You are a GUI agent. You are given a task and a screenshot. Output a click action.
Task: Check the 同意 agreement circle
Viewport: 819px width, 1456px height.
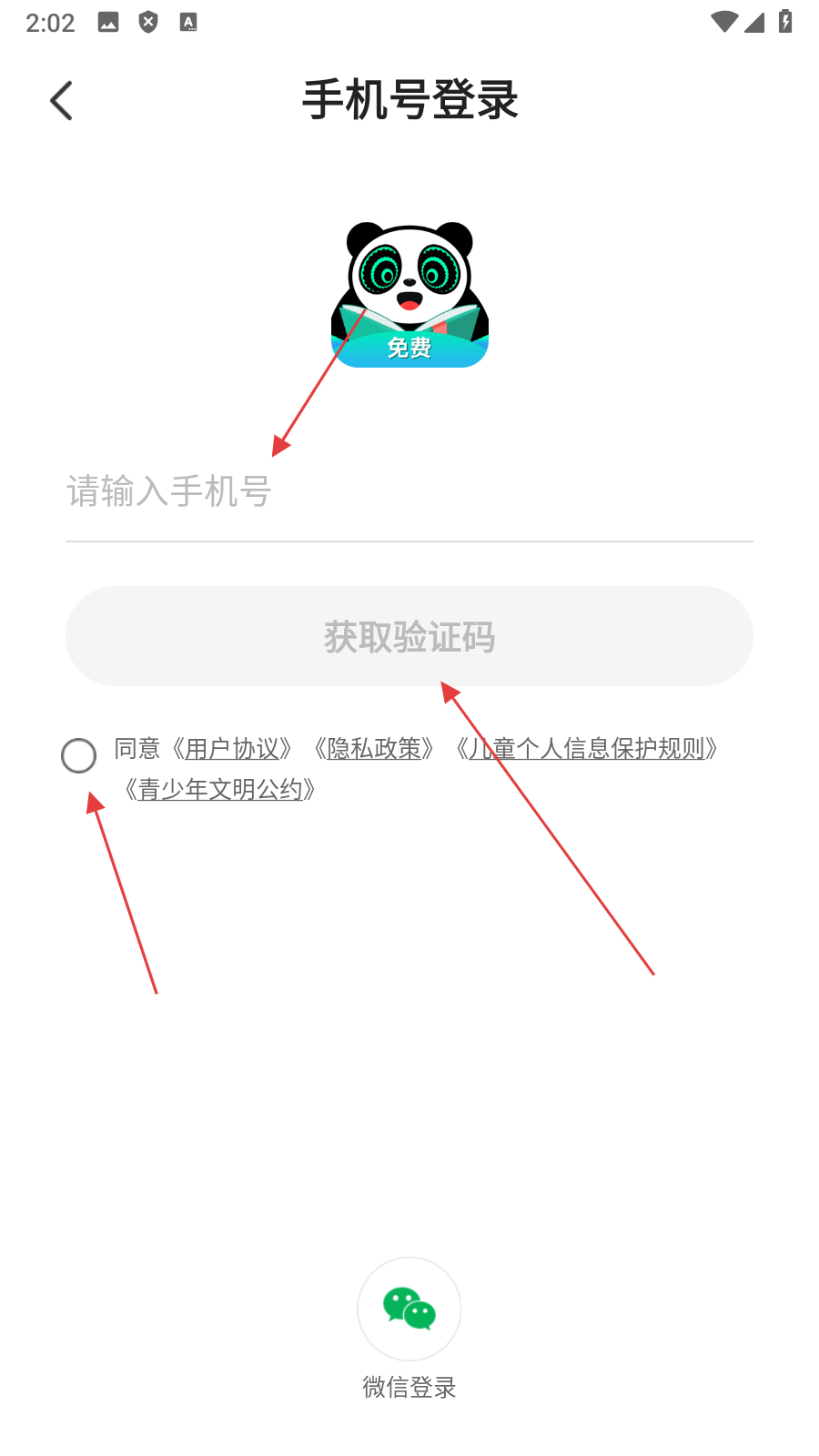[x=79, y=755]
